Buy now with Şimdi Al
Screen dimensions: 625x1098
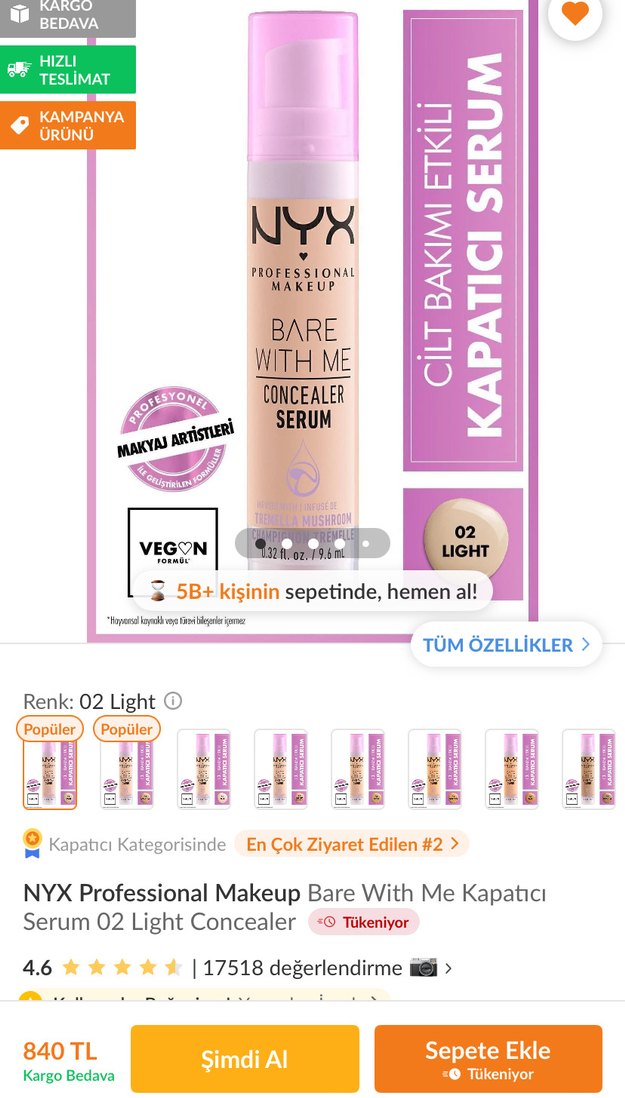tap(245, 1059)
